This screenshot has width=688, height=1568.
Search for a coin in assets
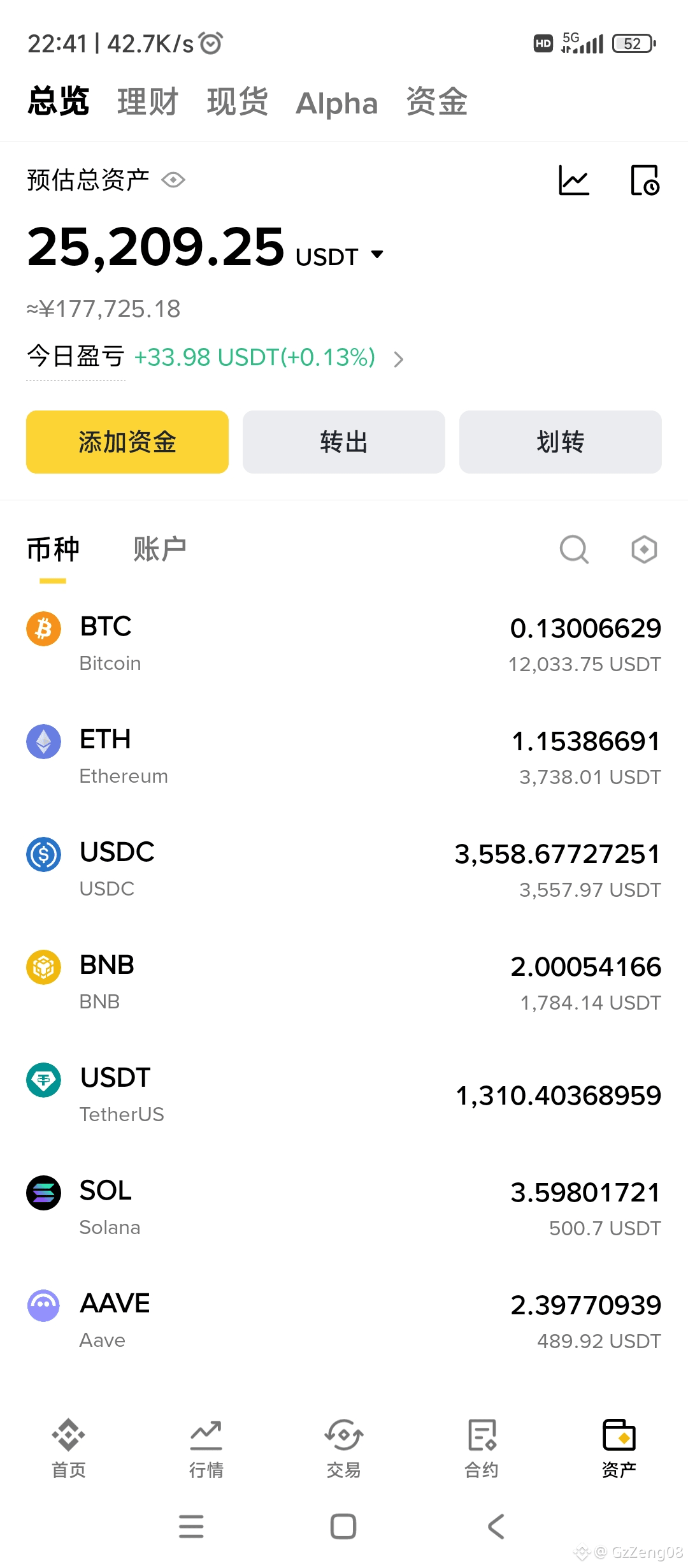click(x=573, y=549)
